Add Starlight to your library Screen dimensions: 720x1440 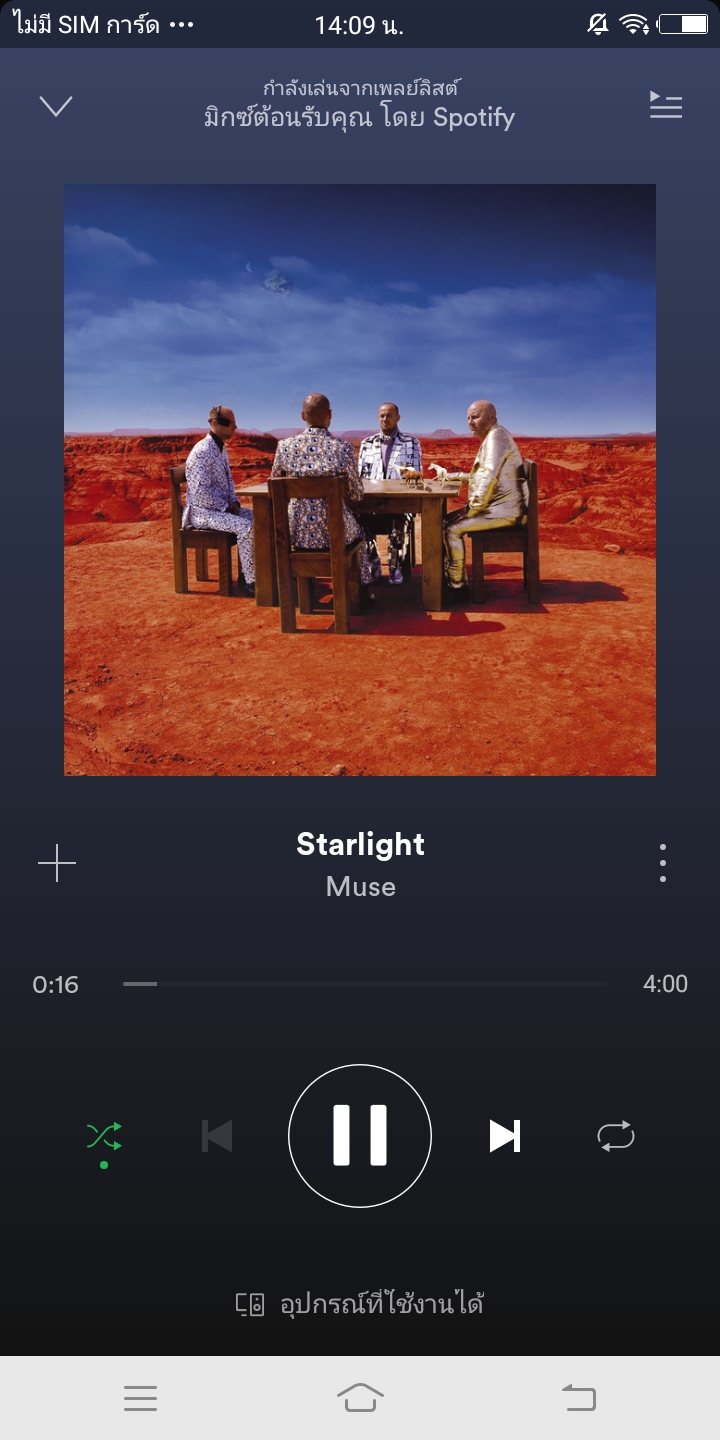(x=57, y=863)
